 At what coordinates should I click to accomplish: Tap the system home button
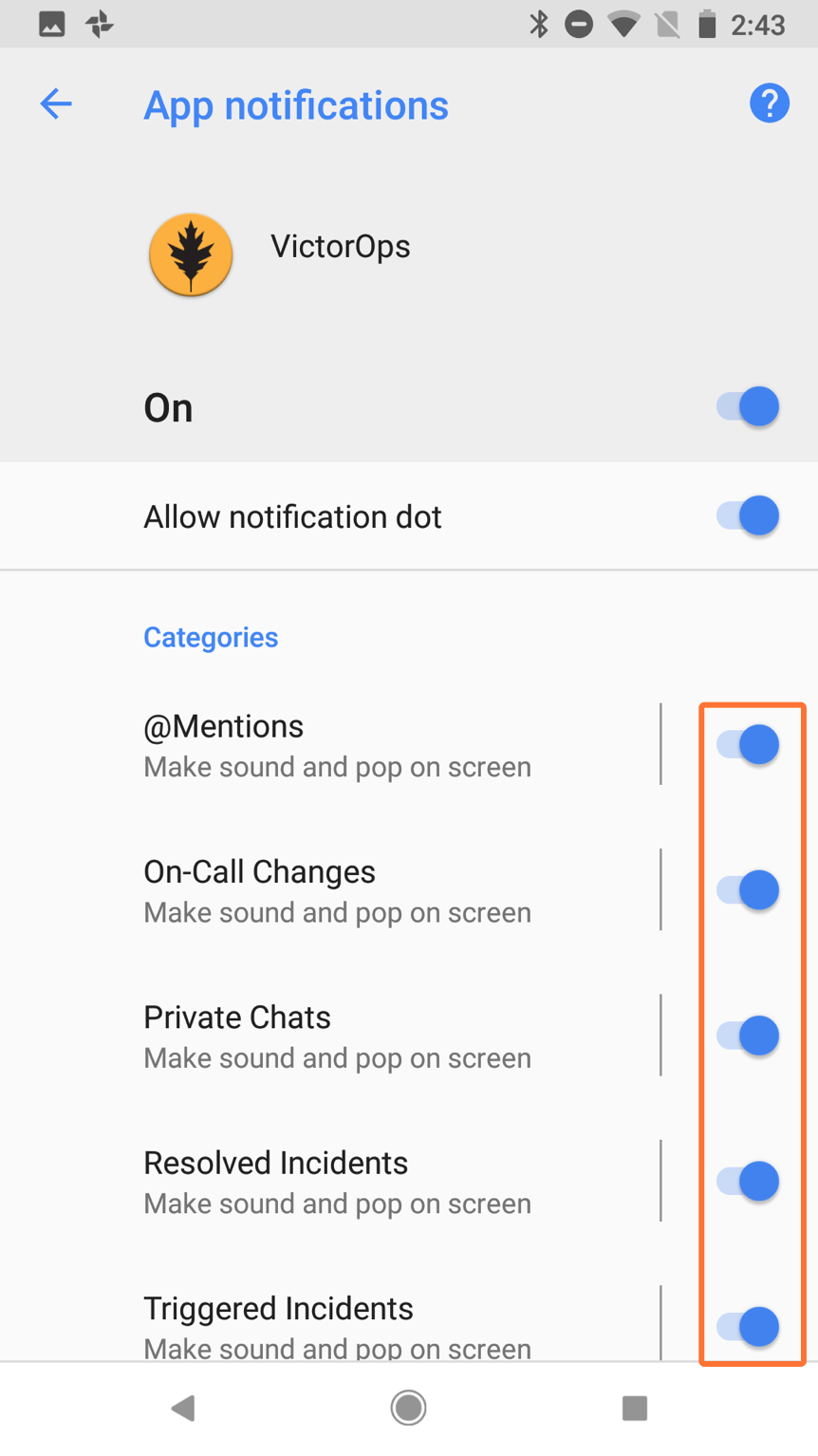pos(408,1408)
